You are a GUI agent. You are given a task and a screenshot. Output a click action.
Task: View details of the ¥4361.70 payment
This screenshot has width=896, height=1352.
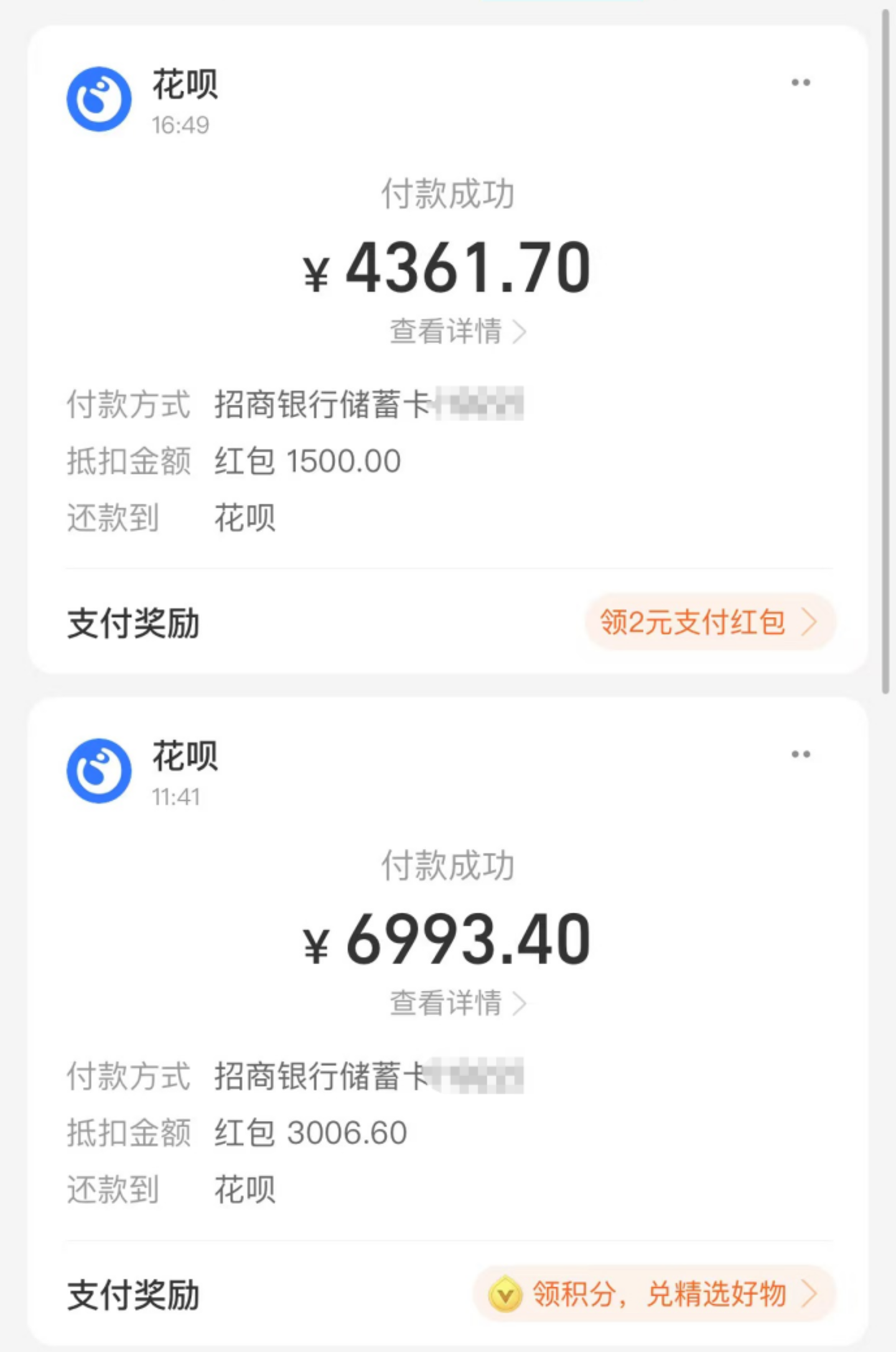[x=457, y=331]
